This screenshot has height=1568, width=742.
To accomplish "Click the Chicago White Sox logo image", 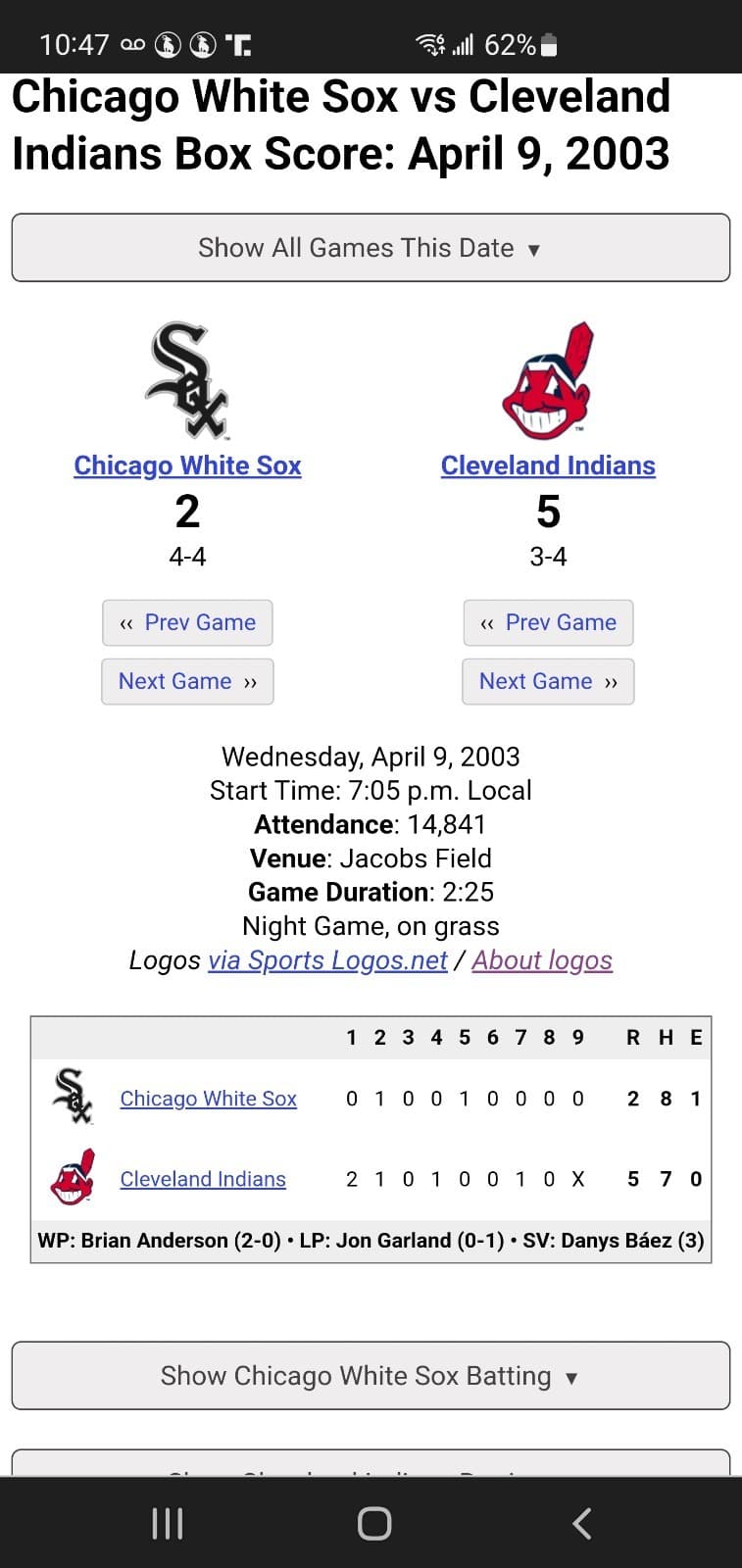I will pos(187,380).
